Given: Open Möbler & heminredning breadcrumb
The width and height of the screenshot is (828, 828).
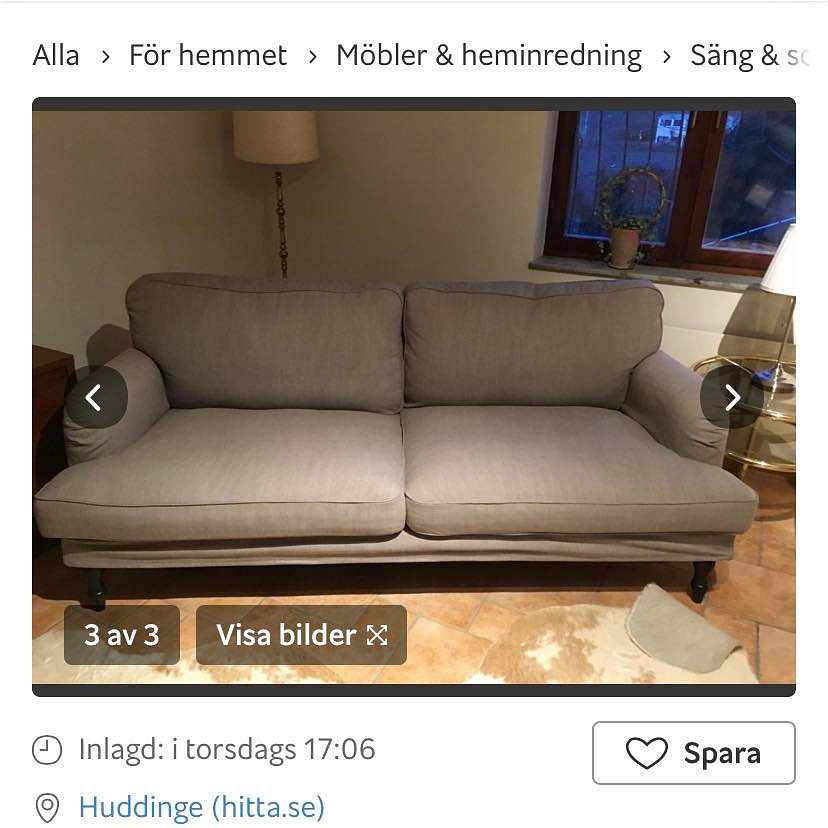Looking at the screenshot, I should [489, 56].
